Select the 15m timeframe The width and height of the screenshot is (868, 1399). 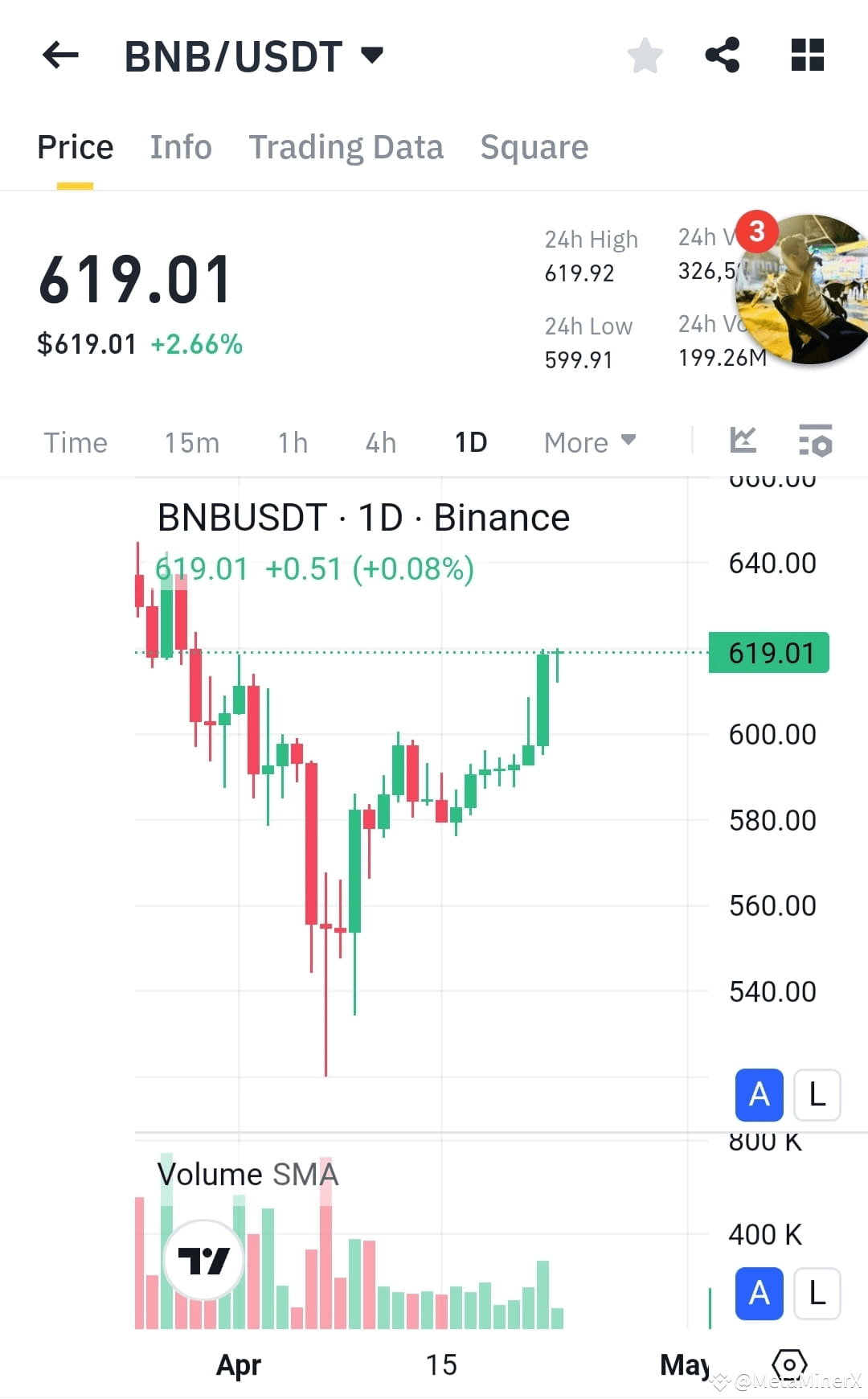tap(191, 442)
